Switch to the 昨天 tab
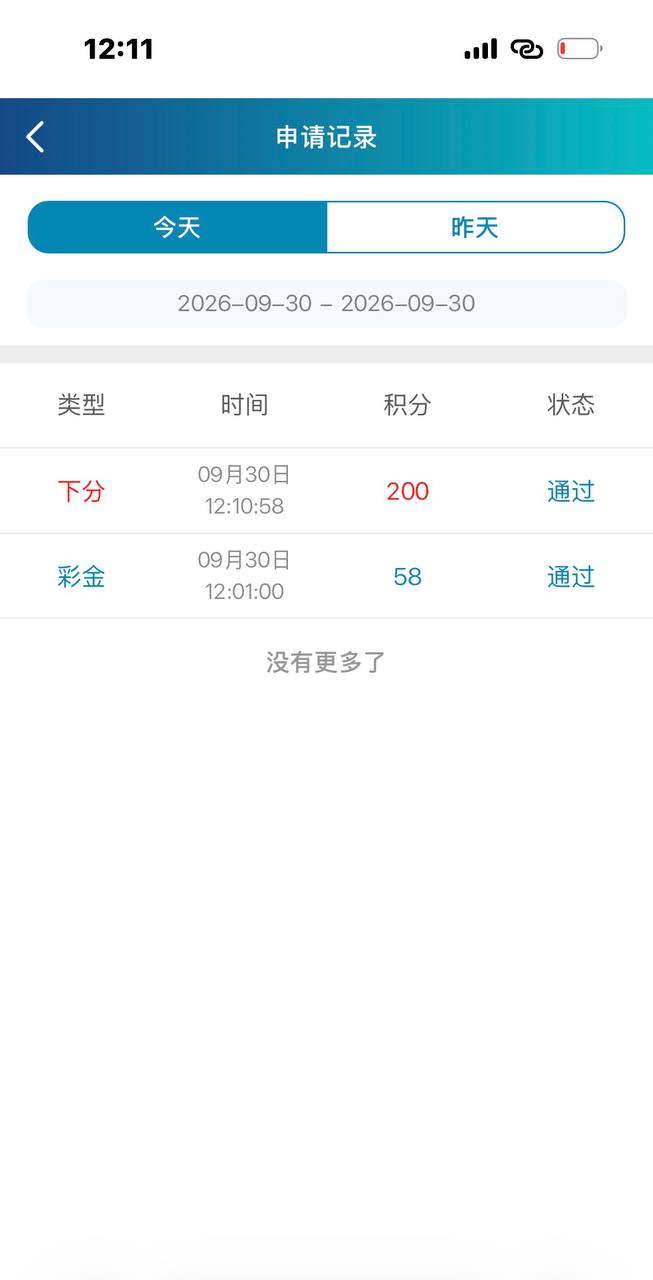653x1280 pixels. coord(475,227)
